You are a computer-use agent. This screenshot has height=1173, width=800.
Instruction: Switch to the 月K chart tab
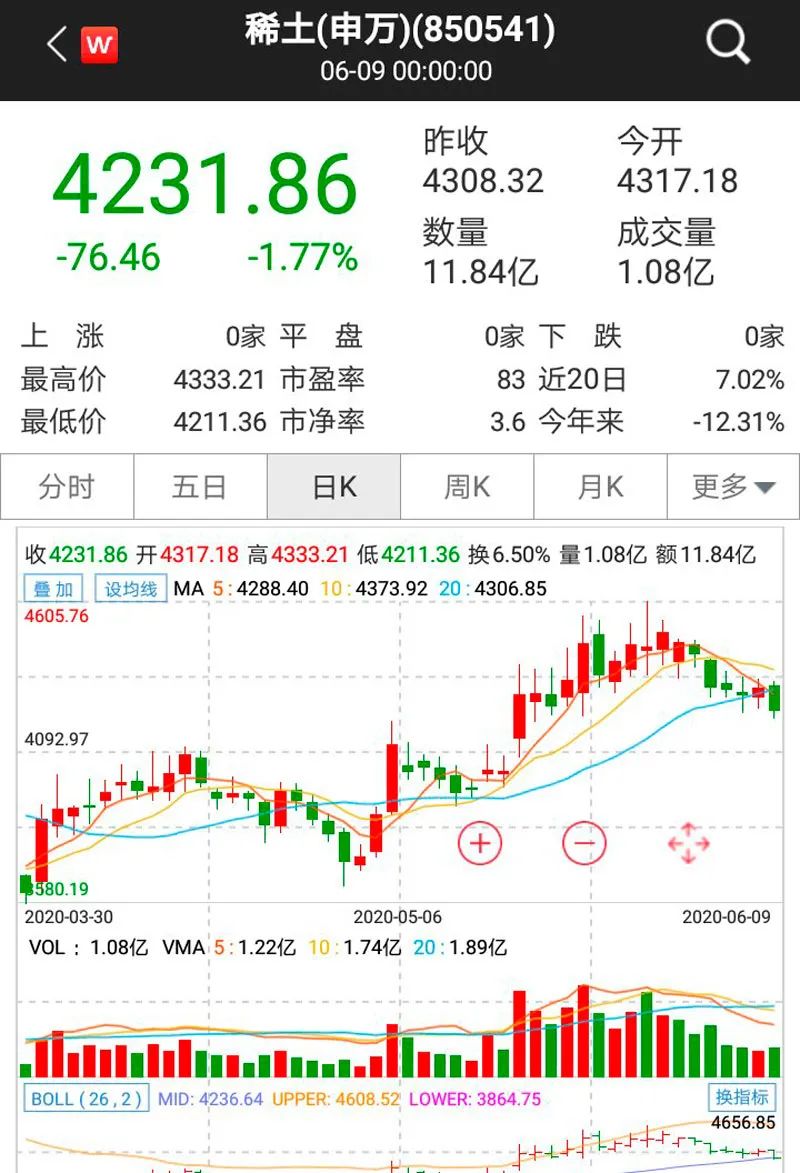pyautogui.click(x=600, y=487)
